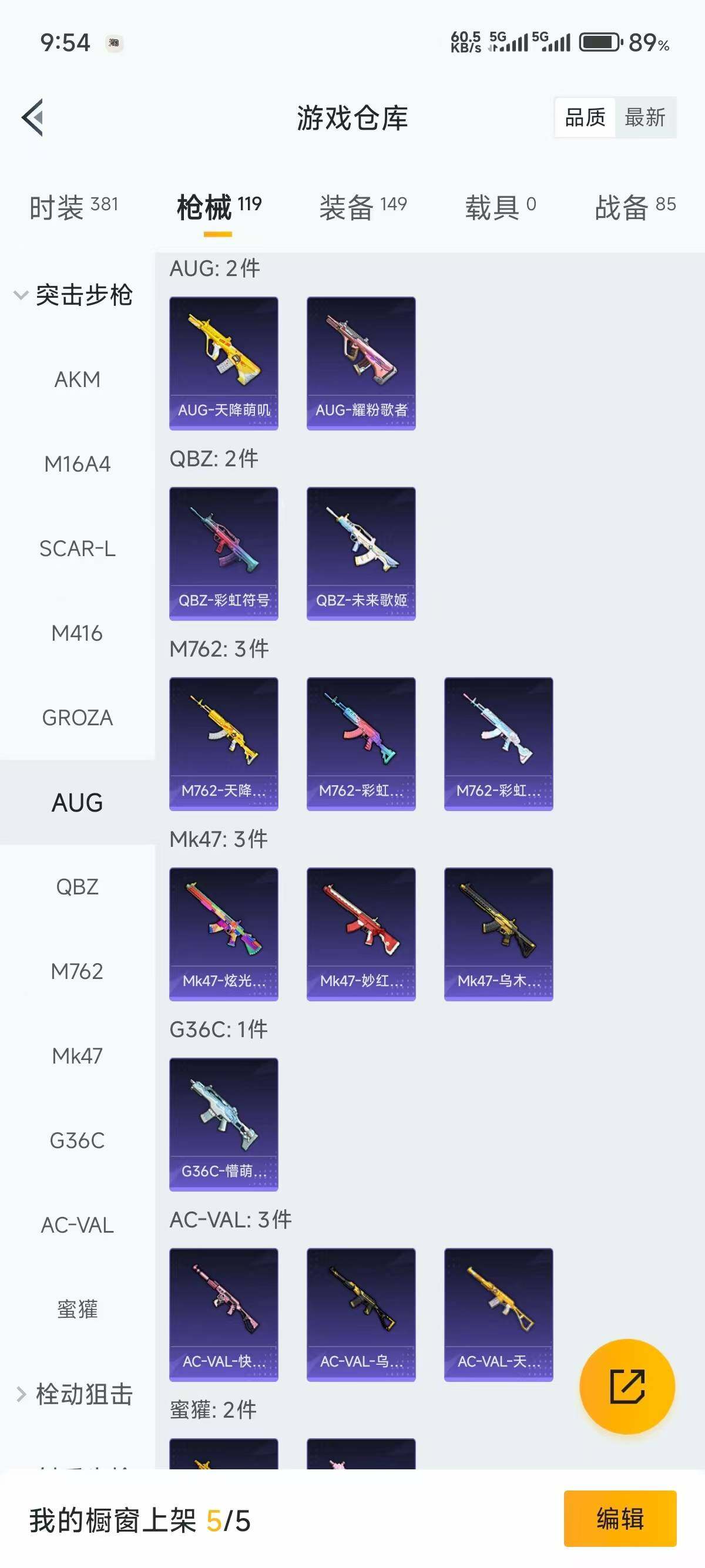Choose GROZA from the weapon list

[x=78, y=718]
